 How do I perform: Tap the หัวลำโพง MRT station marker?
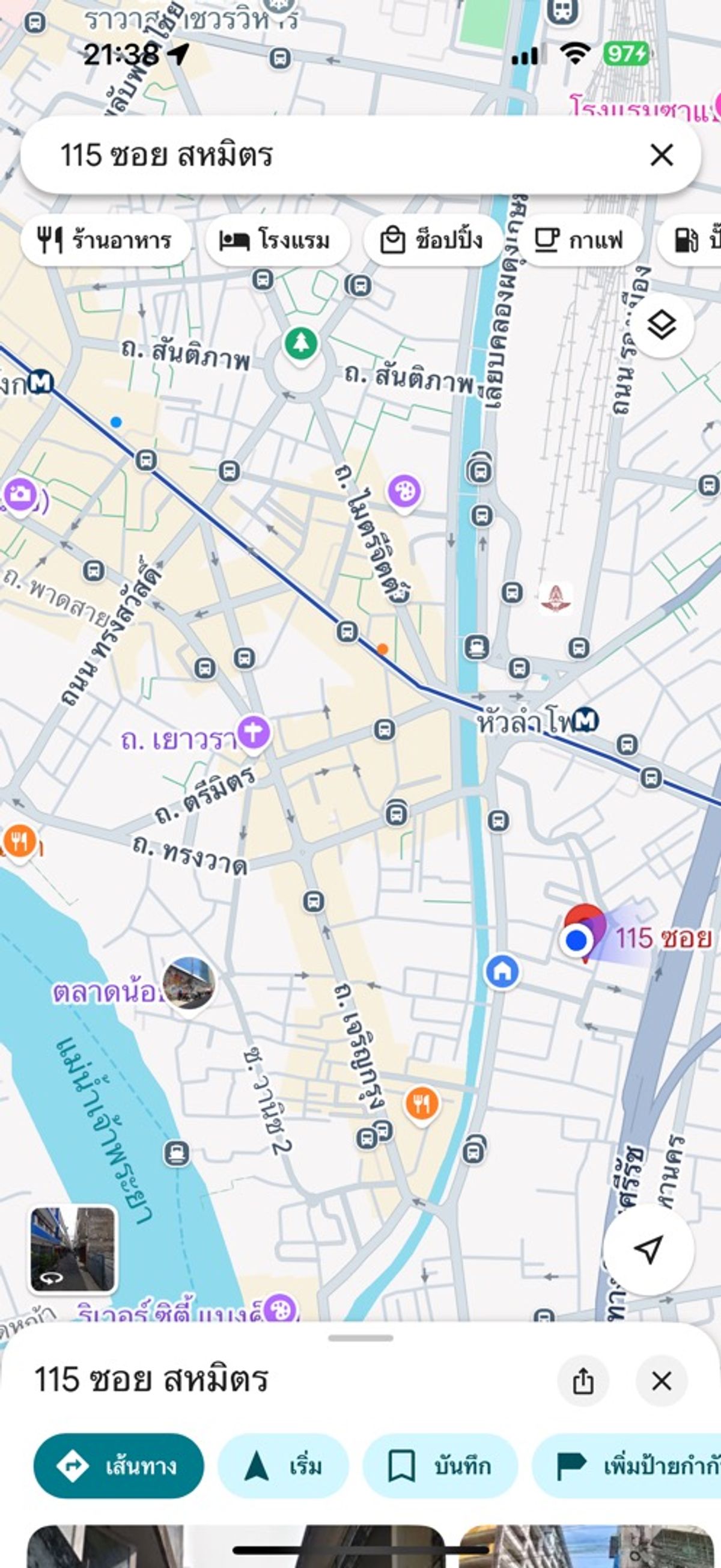pyautogui.click(x=586, y=721)
